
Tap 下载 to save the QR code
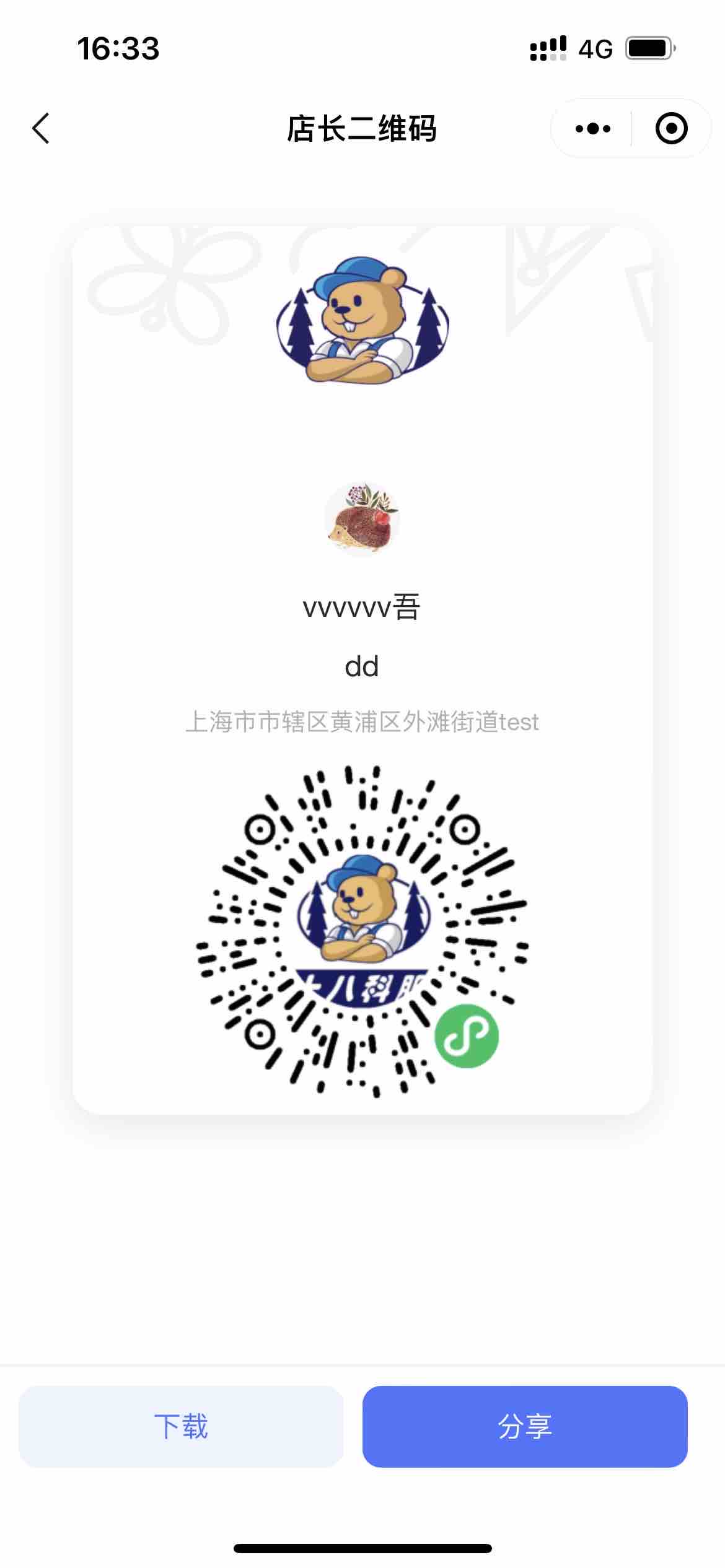coord(181,1426)
